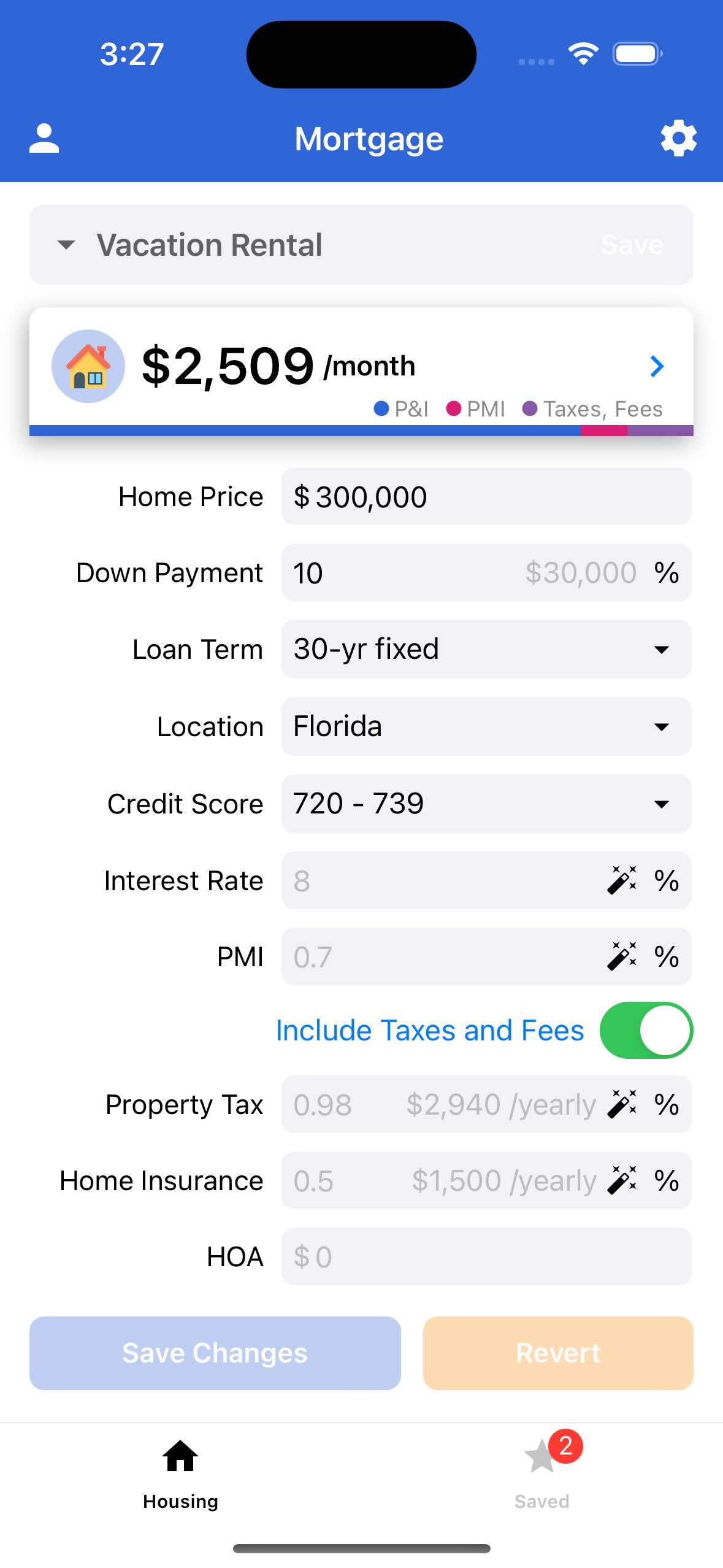Click the Save label next to Vacation Rental
The height and width of the screenshot is (1568, 723).
[632, 244]
